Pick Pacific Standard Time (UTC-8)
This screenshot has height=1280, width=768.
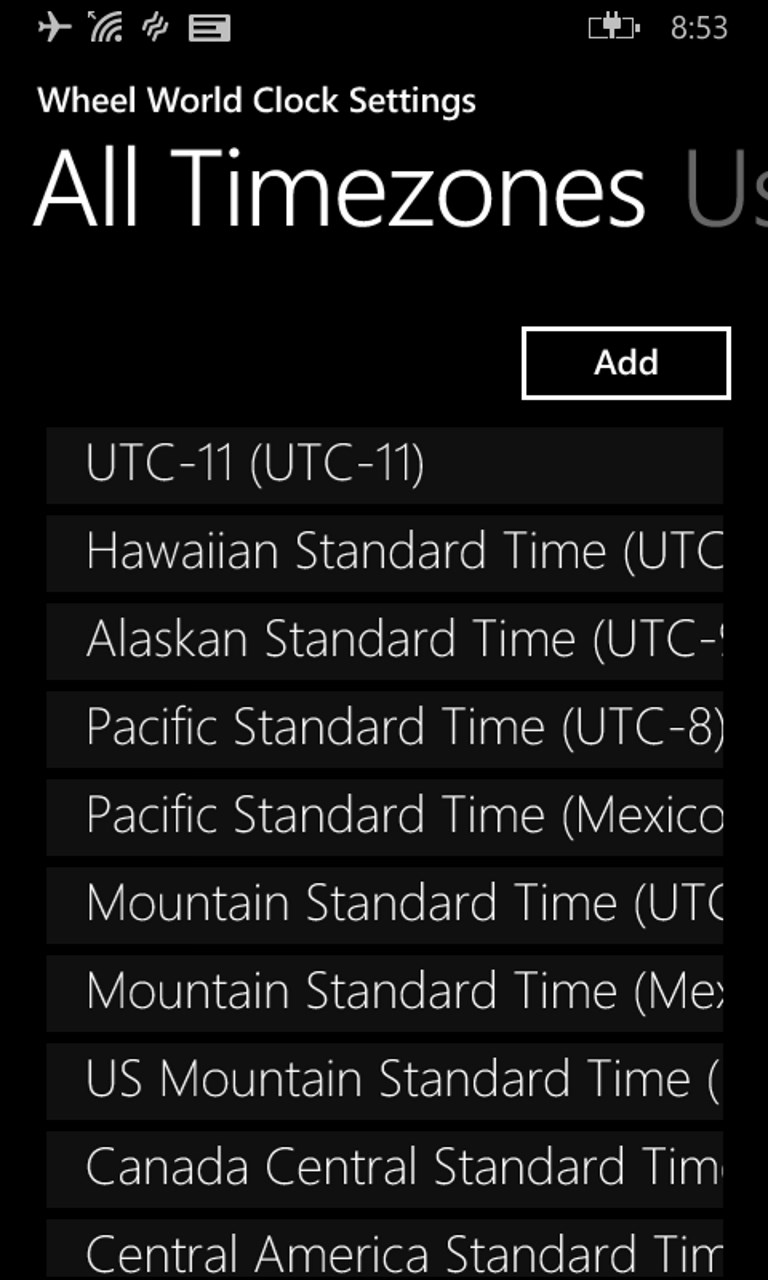(x=384, y=729)
